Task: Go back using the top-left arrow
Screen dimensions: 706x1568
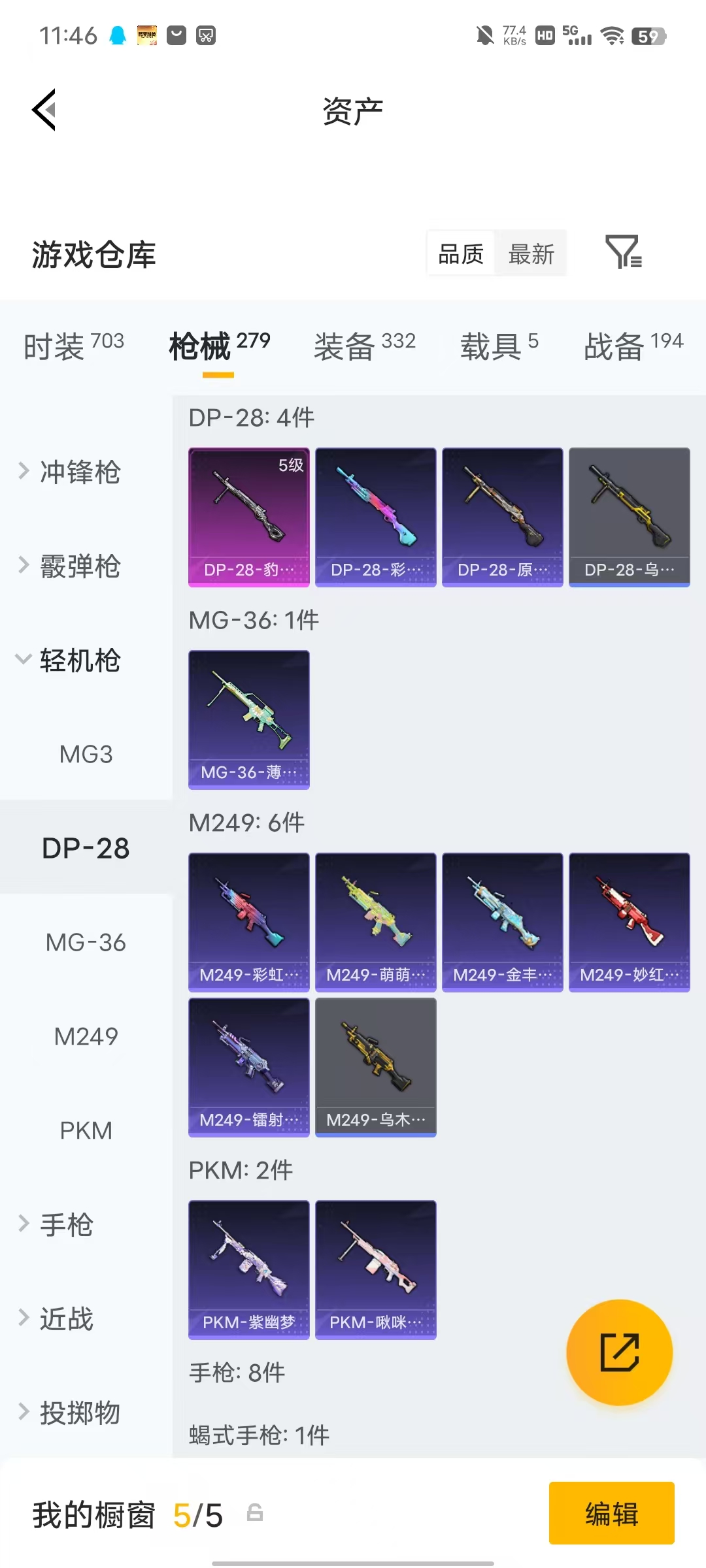Action: (44, 110)
